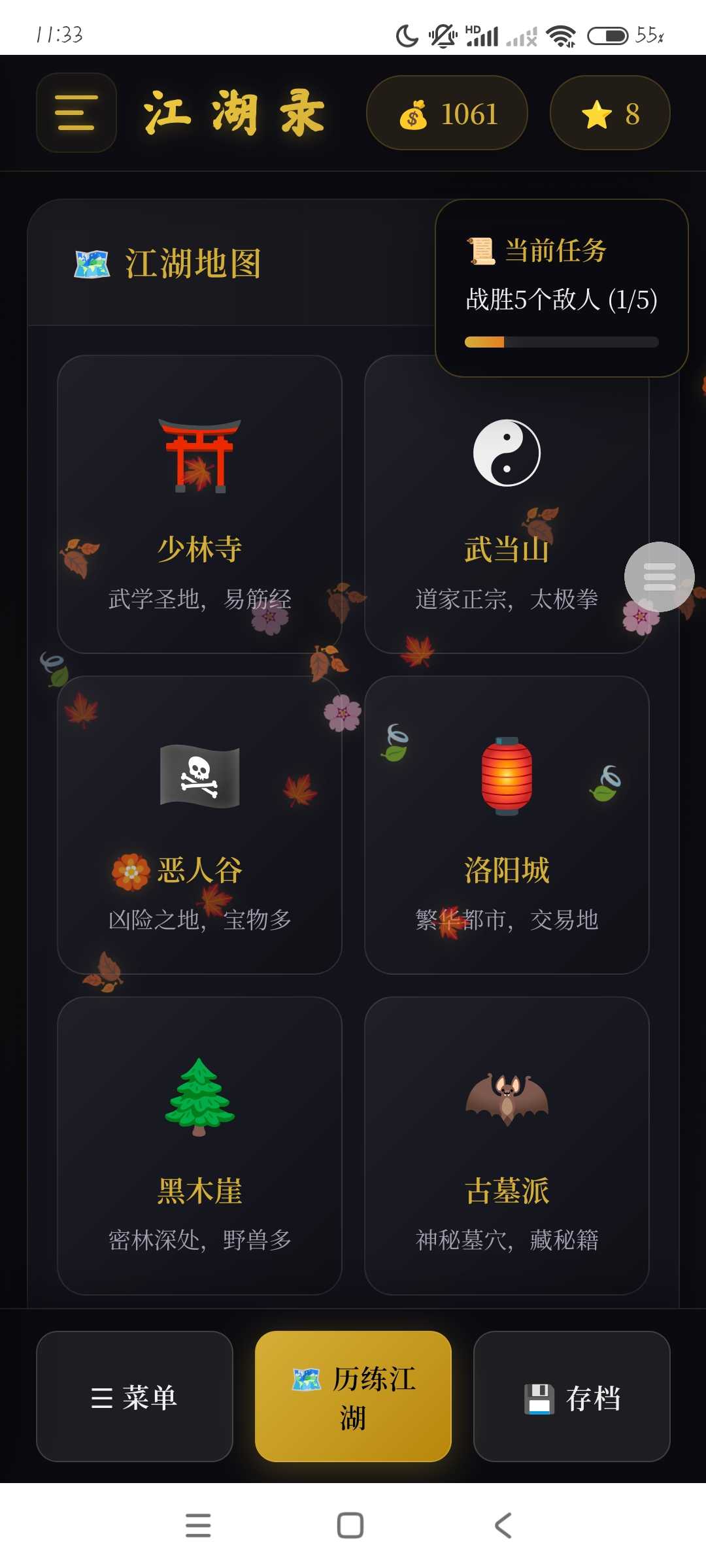This screenshot has height=1568, width=706.
Task: Select the 古墓派 location
Action: click(507, 1145)
